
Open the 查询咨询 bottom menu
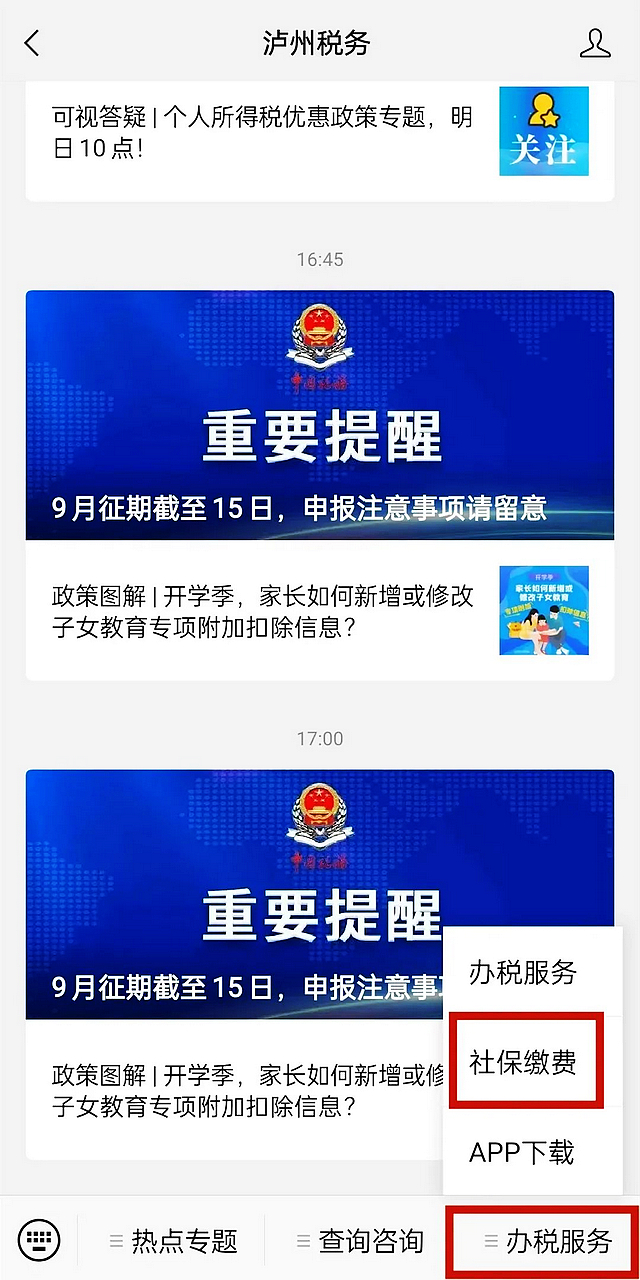click(360, 1242)
